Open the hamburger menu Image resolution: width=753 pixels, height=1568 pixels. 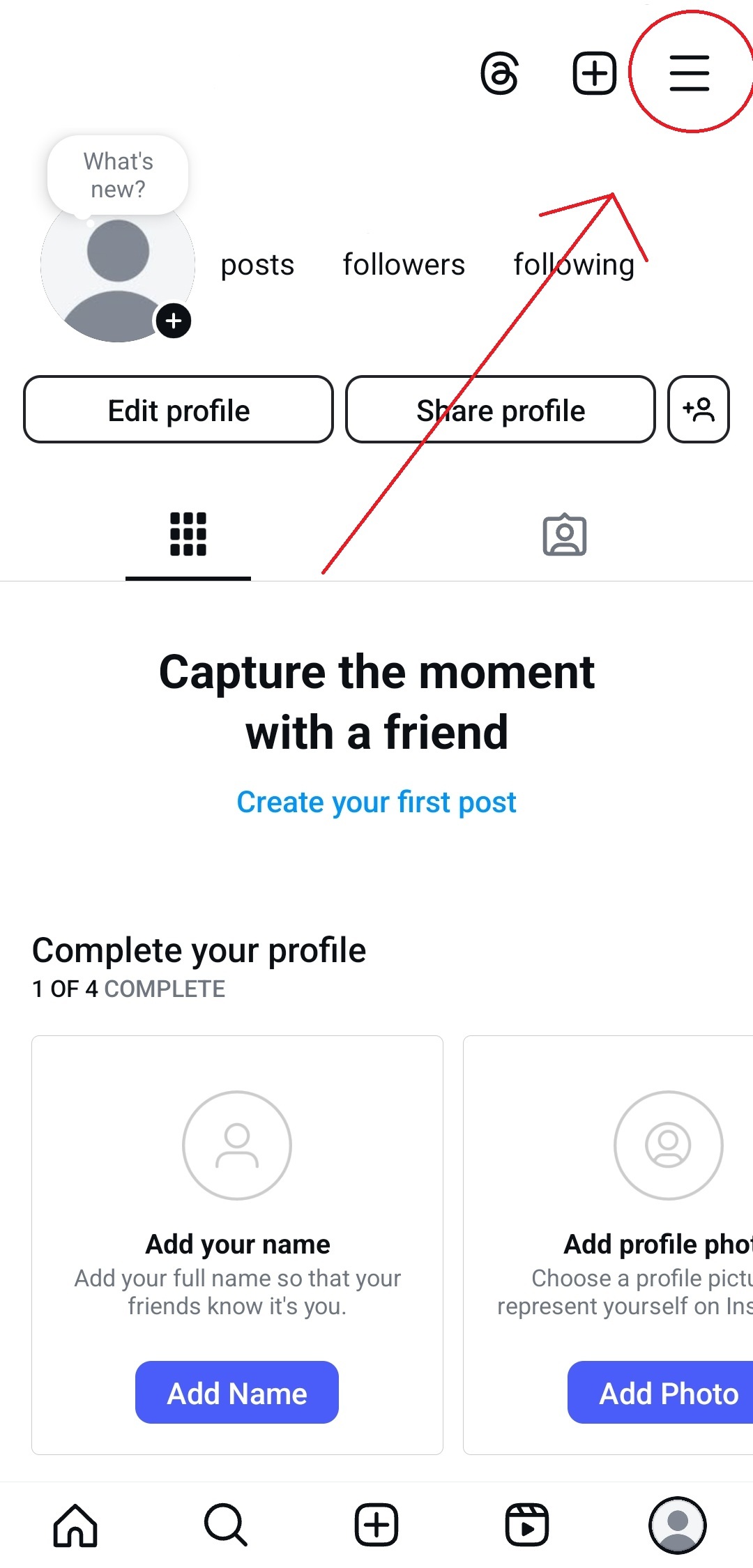689,73
